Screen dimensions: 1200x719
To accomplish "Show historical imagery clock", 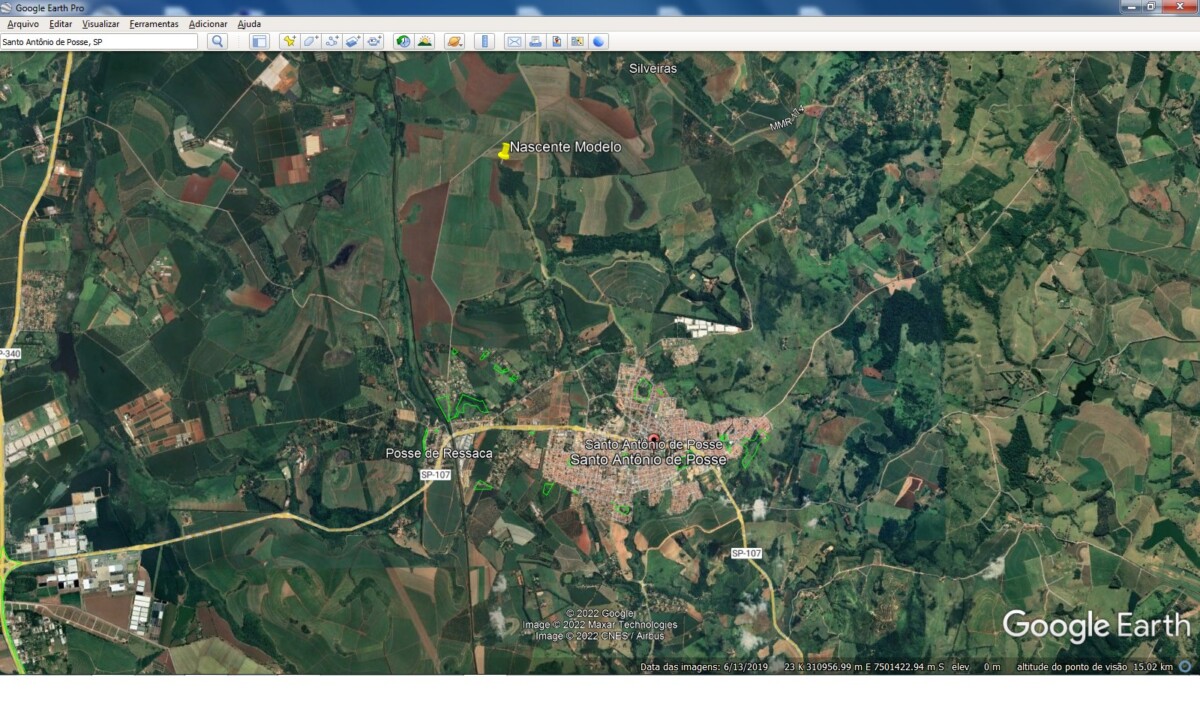I will (402, 42).
